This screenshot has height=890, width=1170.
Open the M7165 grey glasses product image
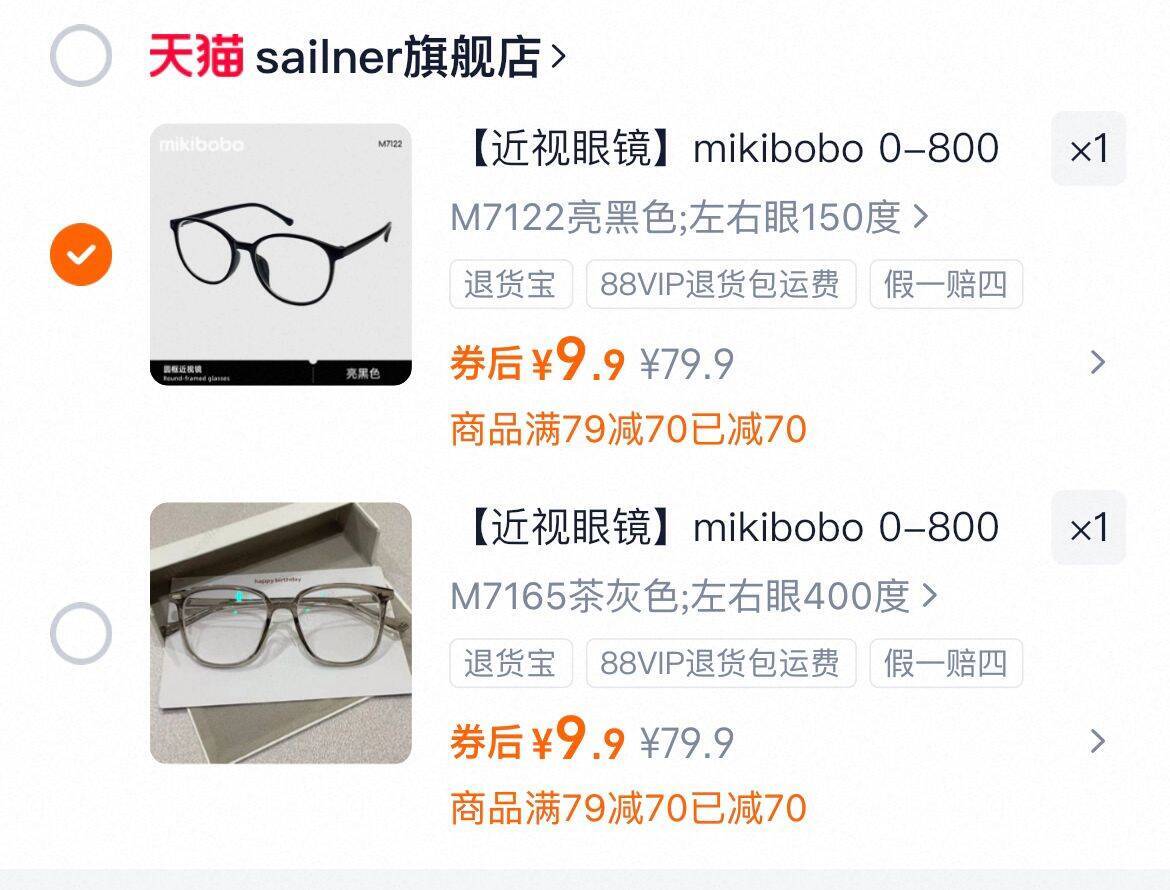281,633
